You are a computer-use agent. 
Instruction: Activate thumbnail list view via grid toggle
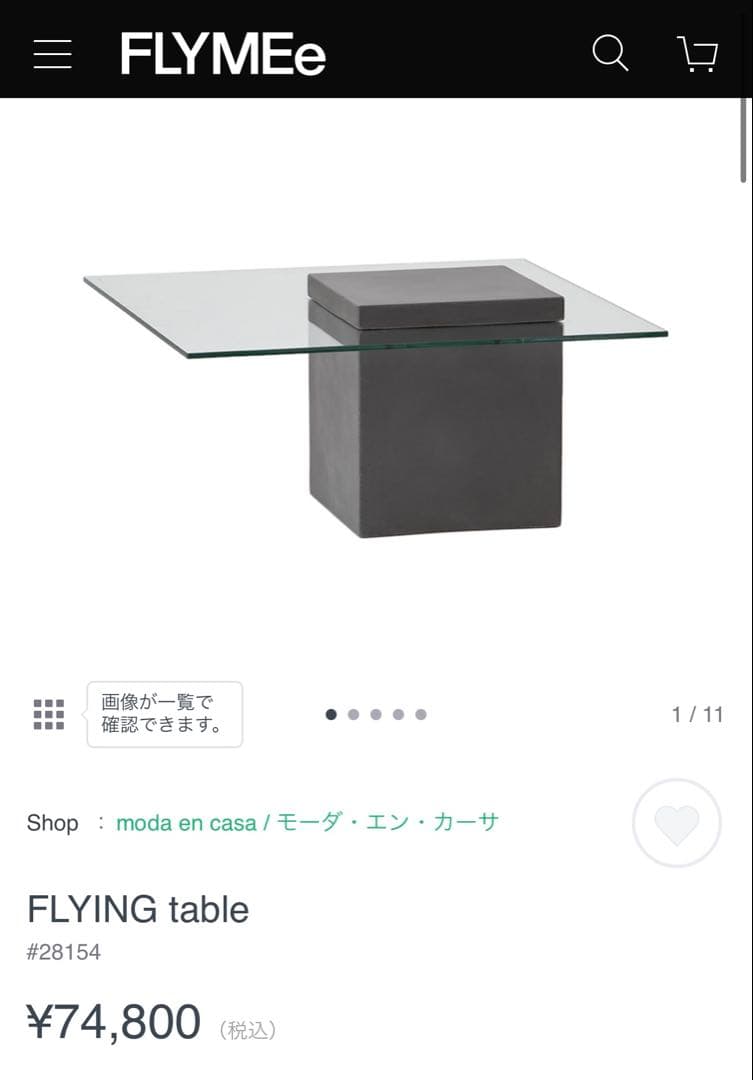tap(47, 714)
